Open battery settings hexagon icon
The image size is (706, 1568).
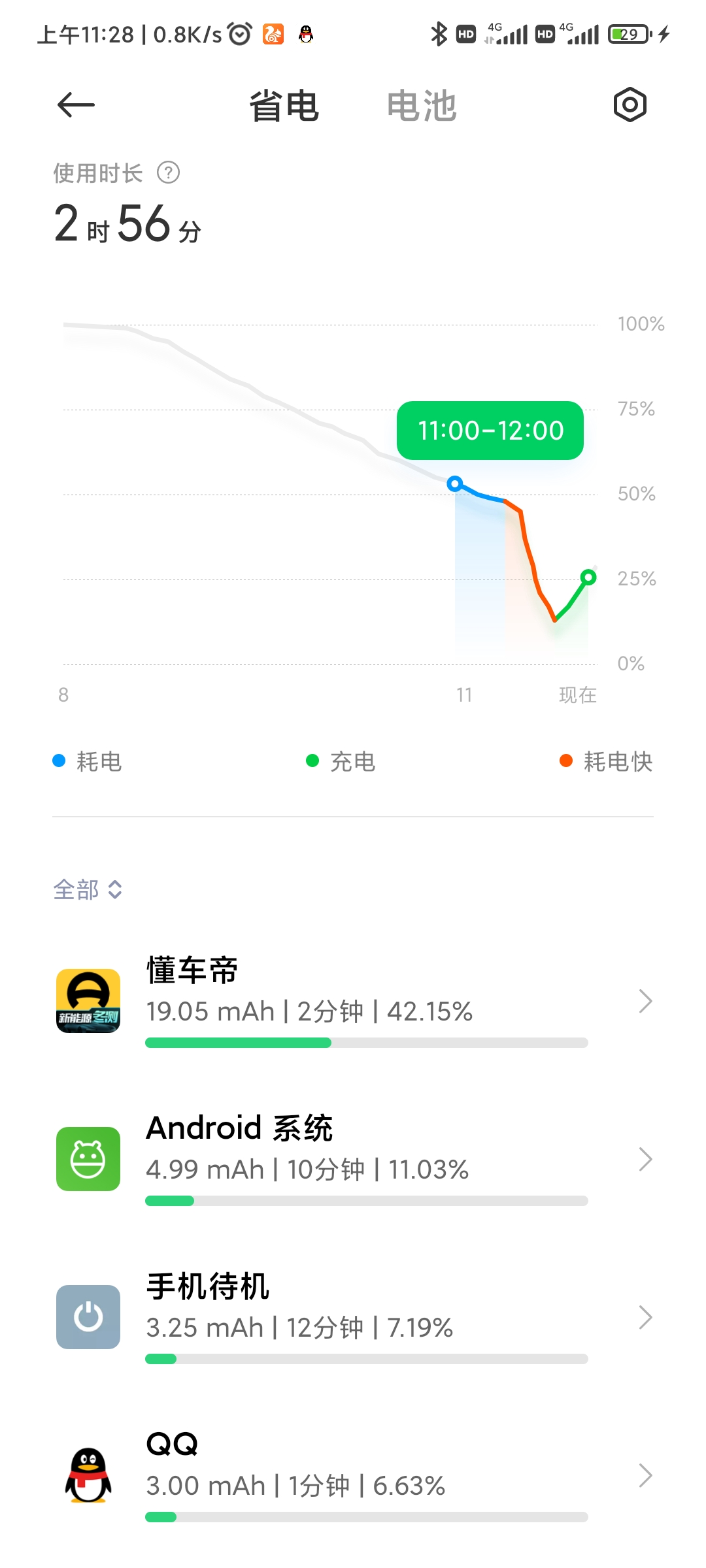click(x=630, y=105)
